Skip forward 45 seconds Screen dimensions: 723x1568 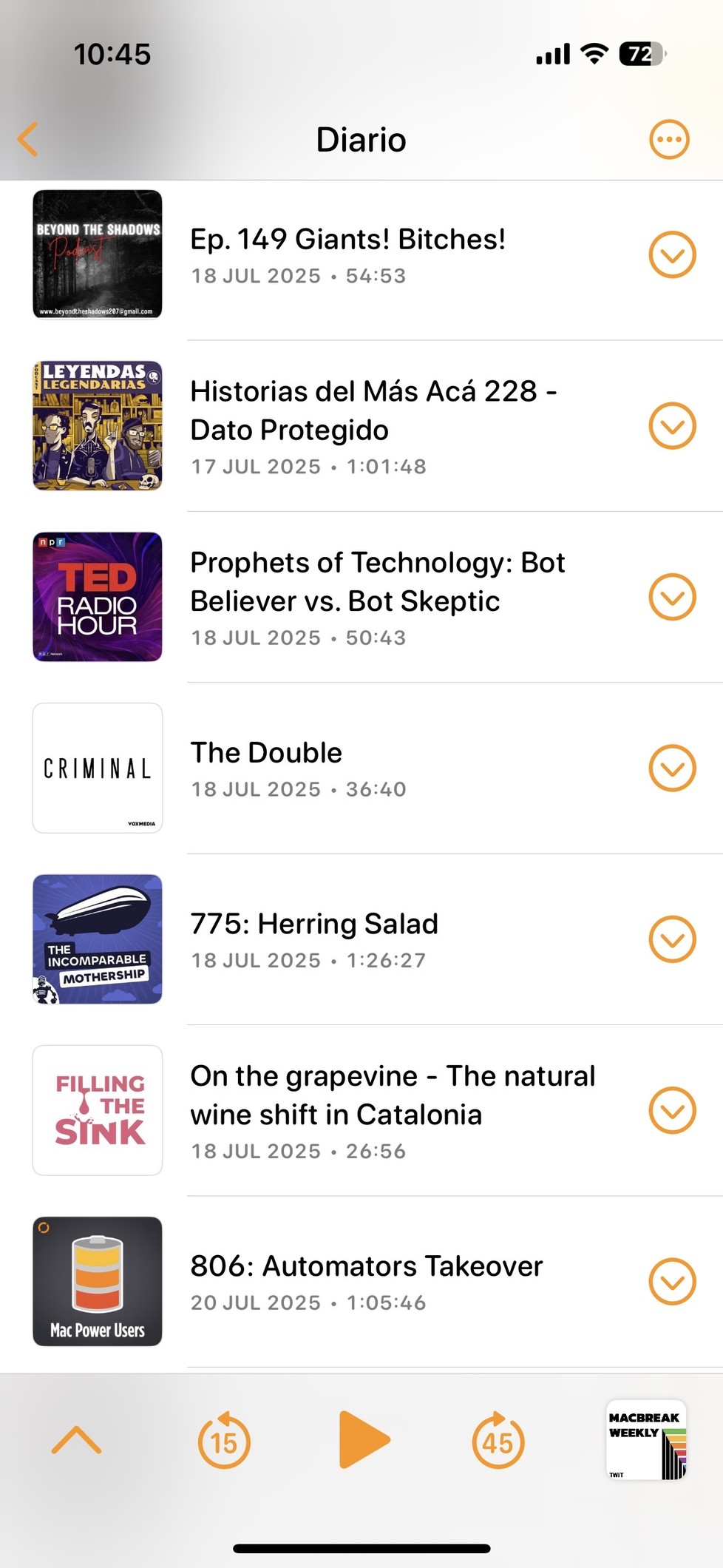pyautogui.click(x=498, y=1440)
